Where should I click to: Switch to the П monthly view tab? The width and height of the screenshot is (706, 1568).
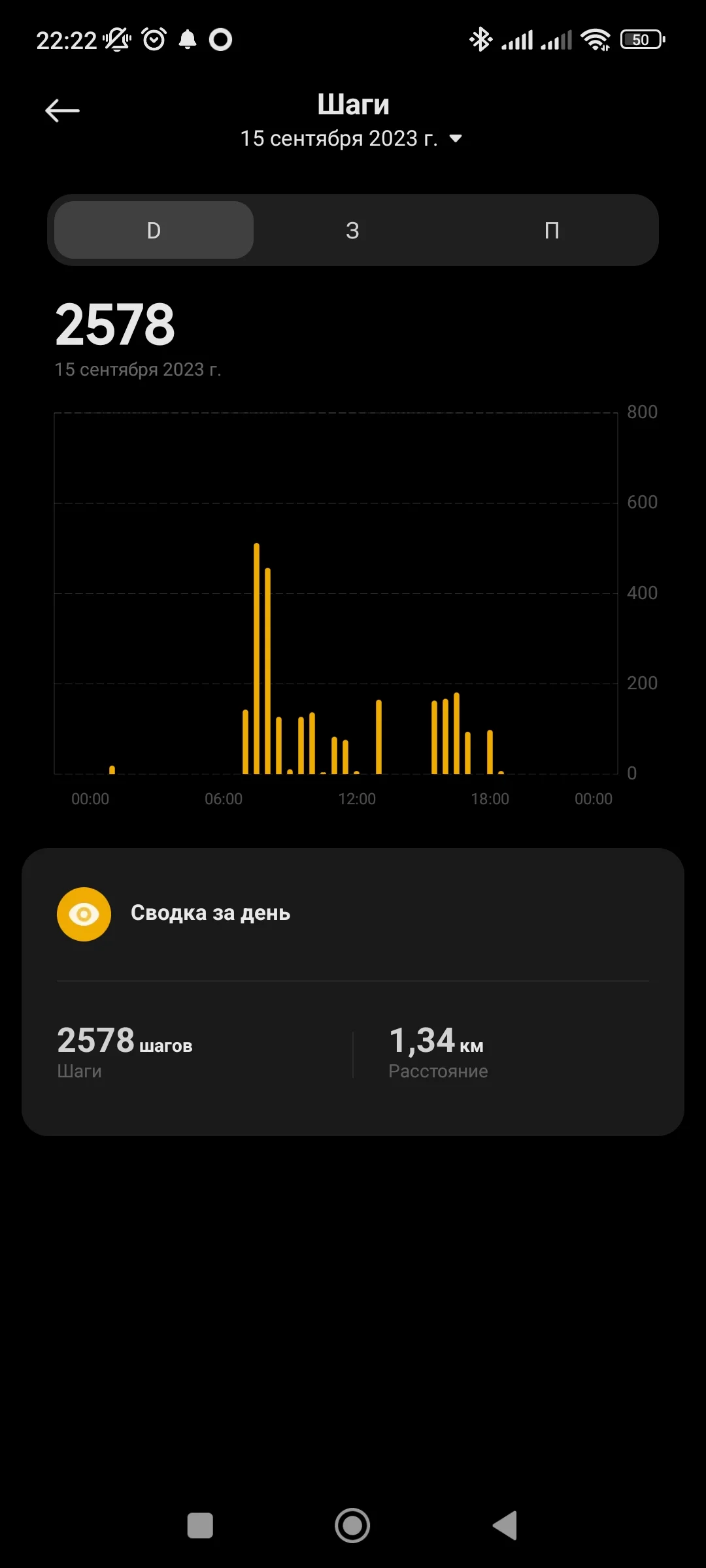[552, 230]
